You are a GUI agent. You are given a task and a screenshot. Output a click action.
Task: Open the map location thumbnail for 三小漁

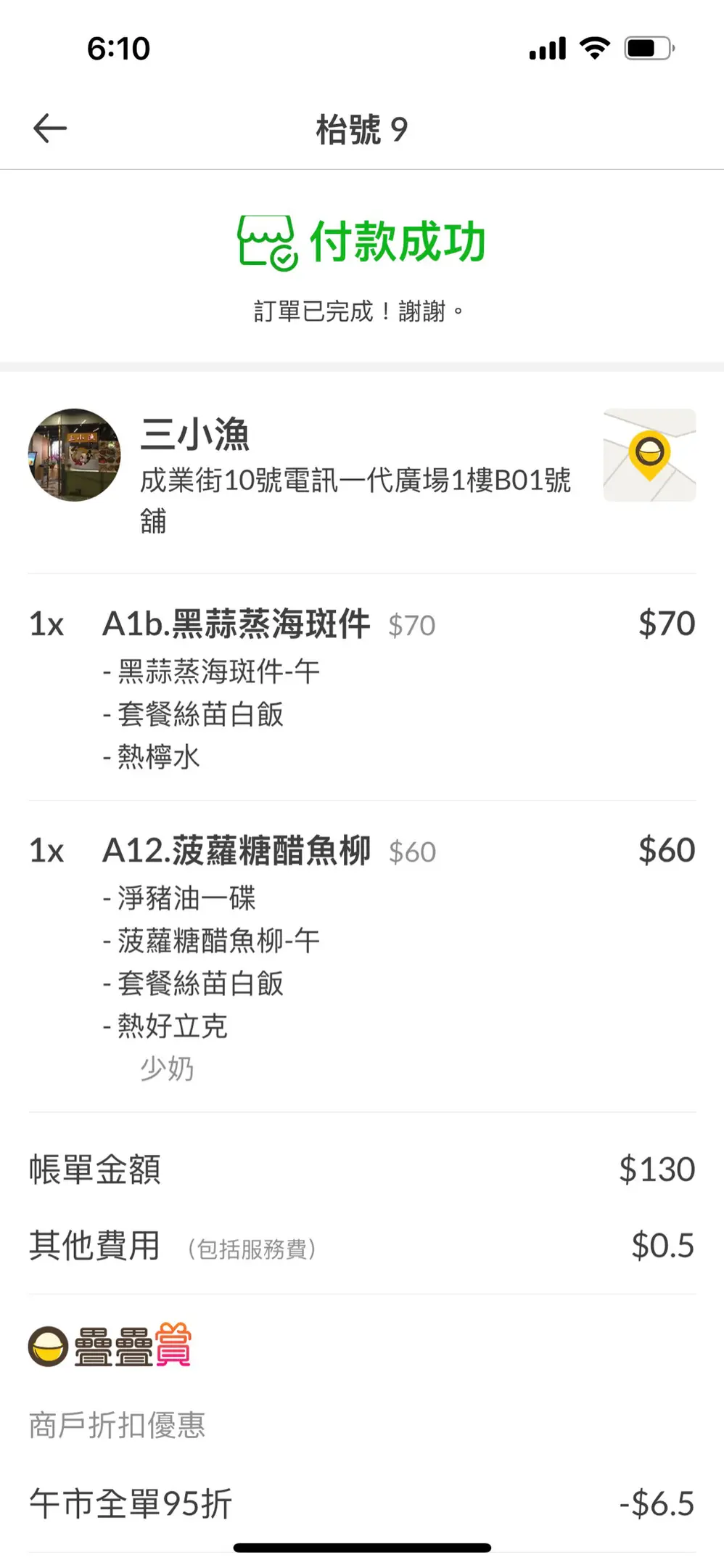pyautogui.click(x=649, y=455)
